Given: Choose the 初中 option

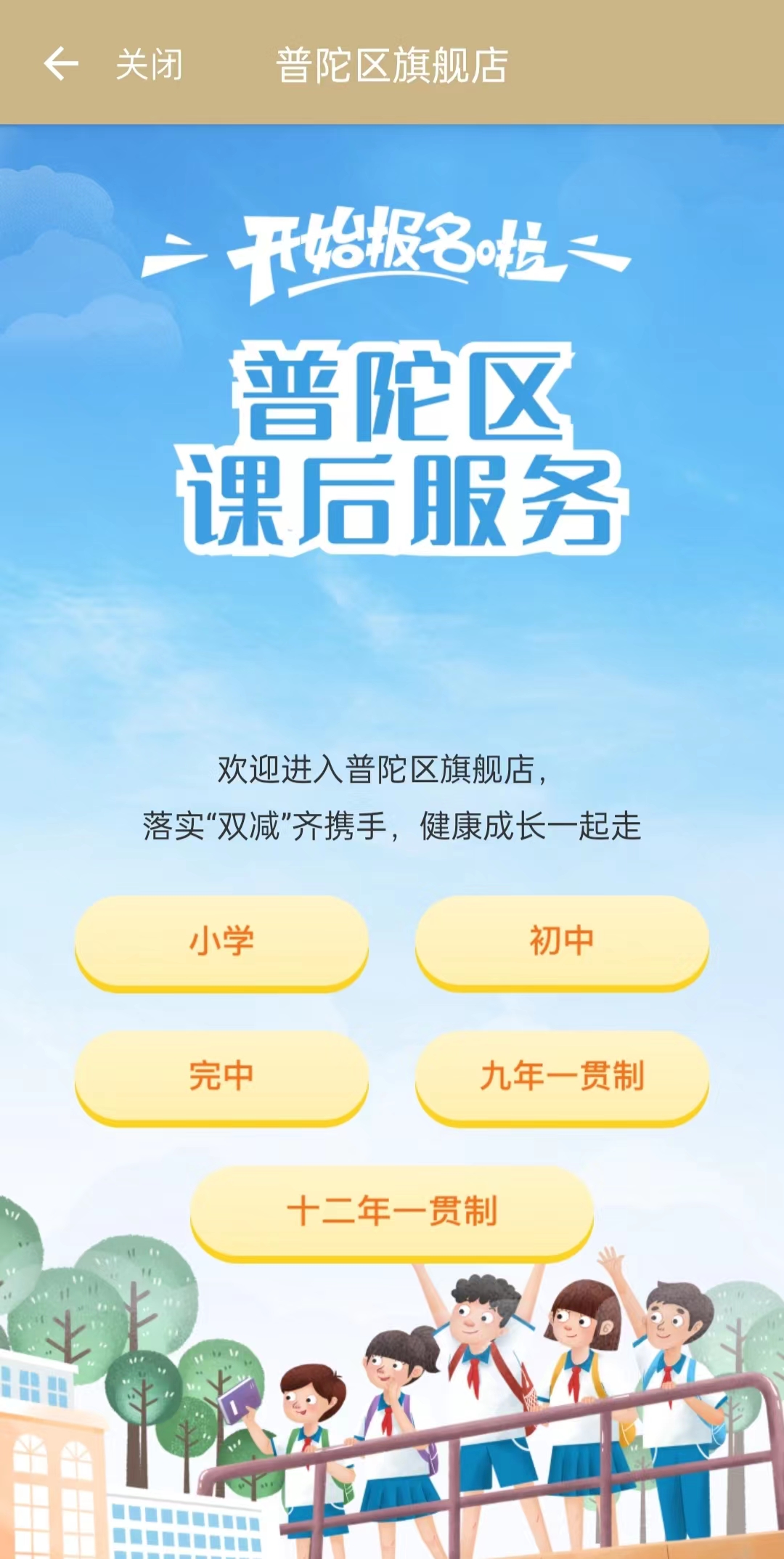Looking at the screenshot, I should pos(562,941).
